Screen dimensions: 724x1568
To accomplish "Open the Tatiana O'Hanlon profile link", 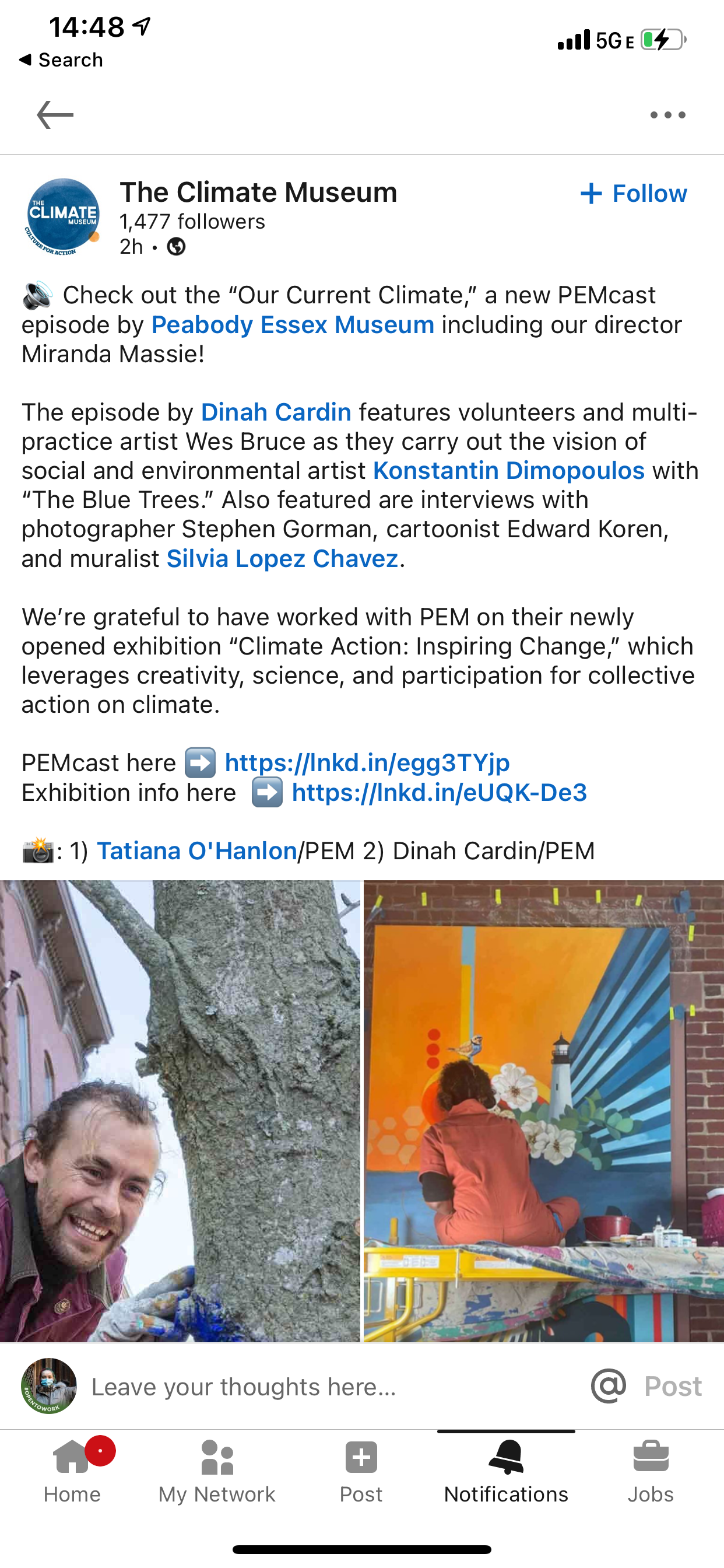I will 196,850.
